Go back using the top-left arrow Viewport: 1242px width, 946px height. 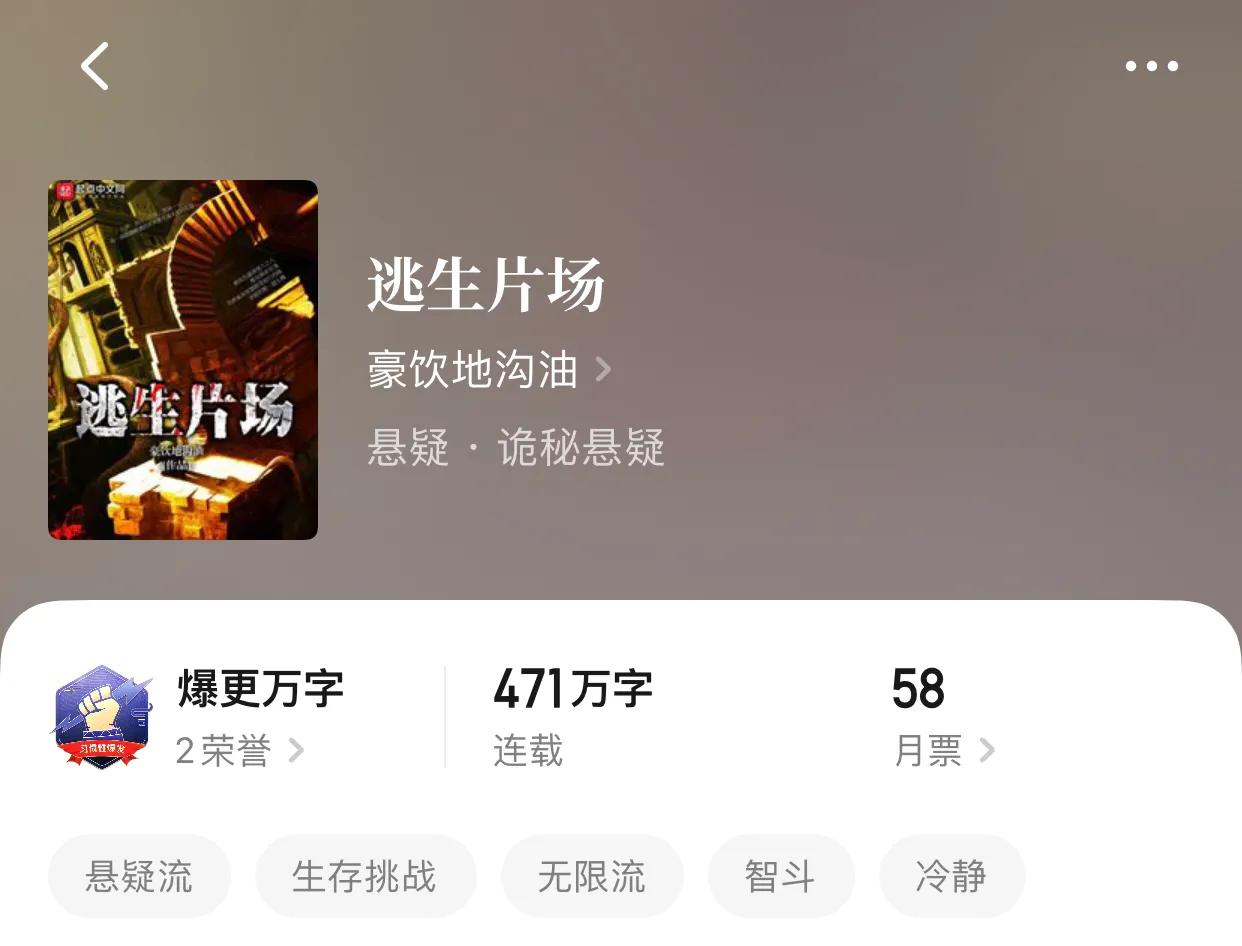click(95, 67)
